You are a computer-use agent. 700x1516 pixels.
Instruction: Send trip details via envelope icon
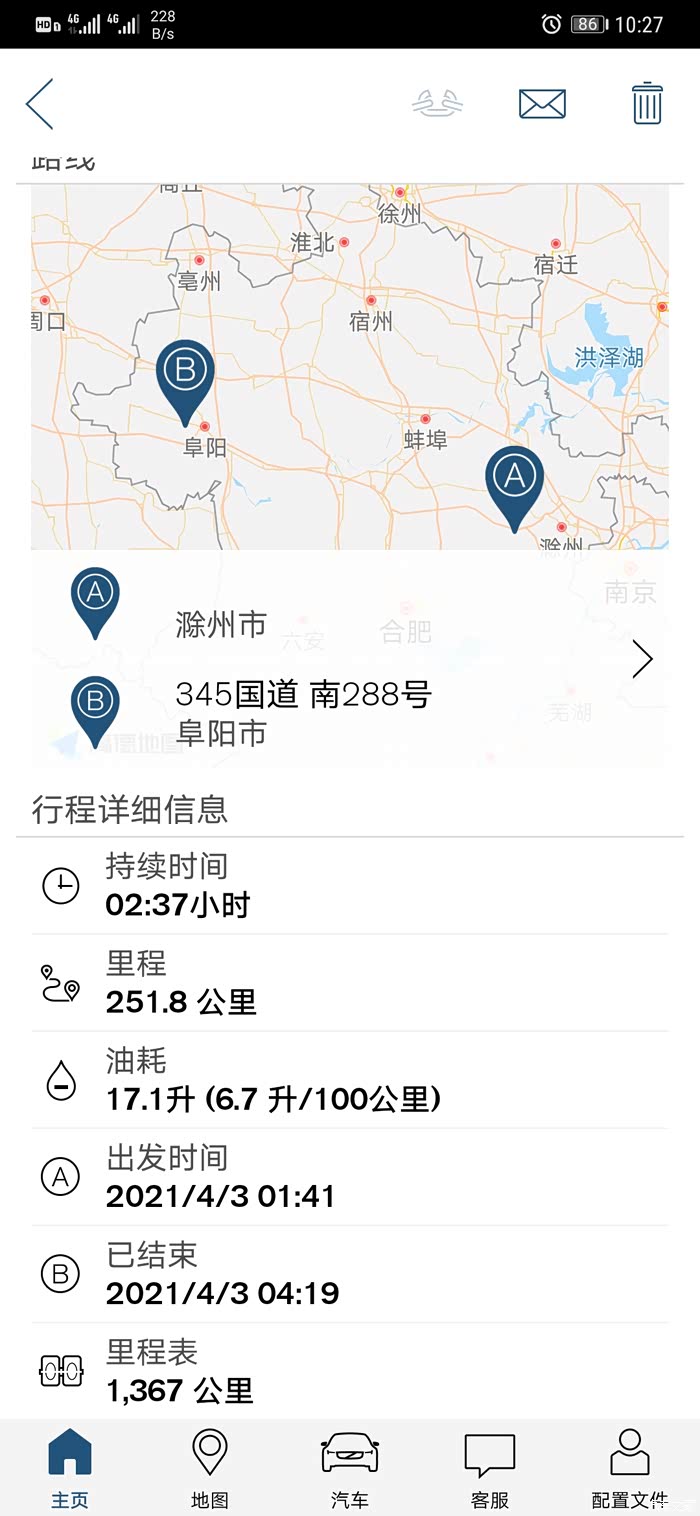542,104
